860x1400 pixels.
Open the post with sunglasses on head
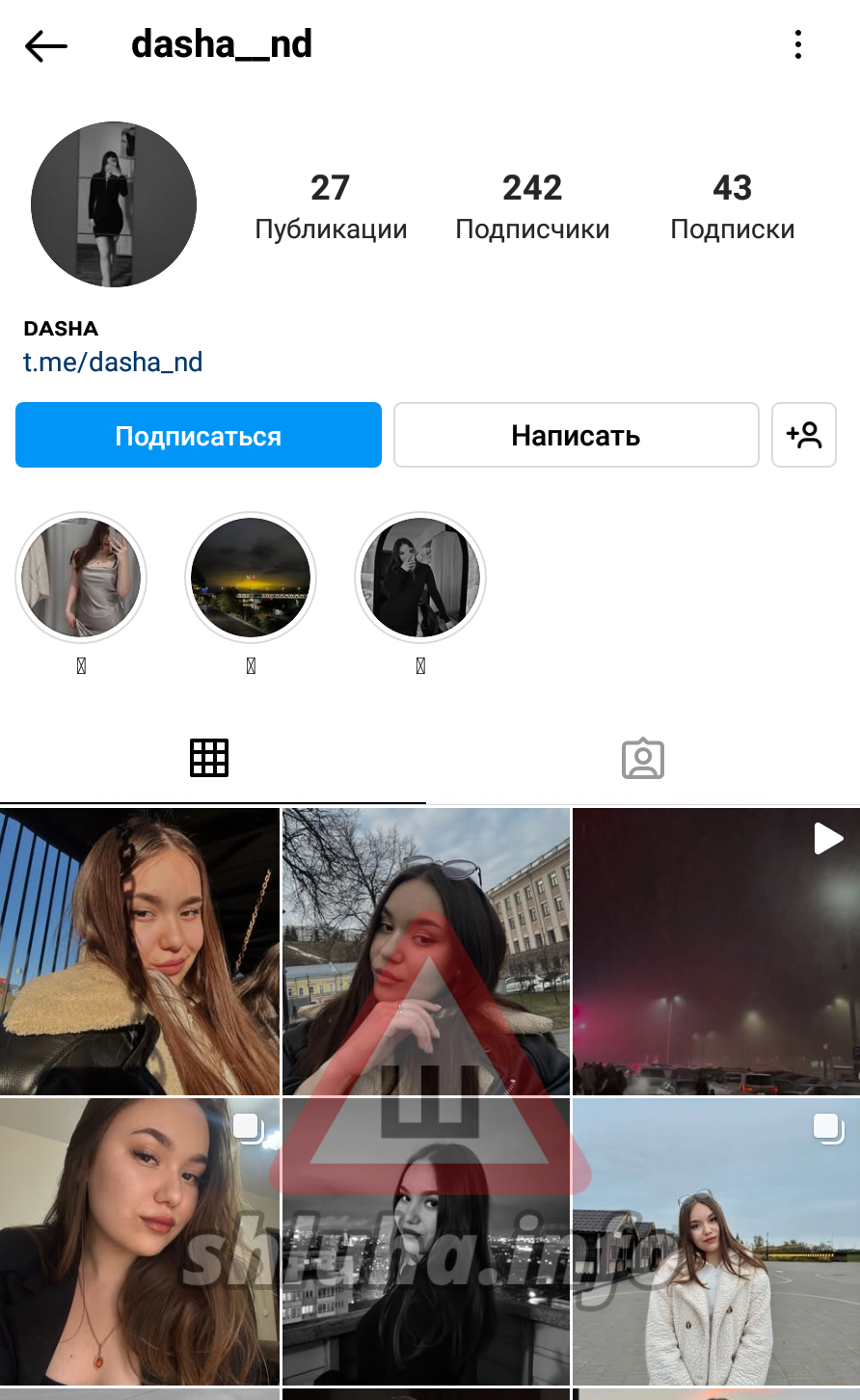click(x=426, y=952)
